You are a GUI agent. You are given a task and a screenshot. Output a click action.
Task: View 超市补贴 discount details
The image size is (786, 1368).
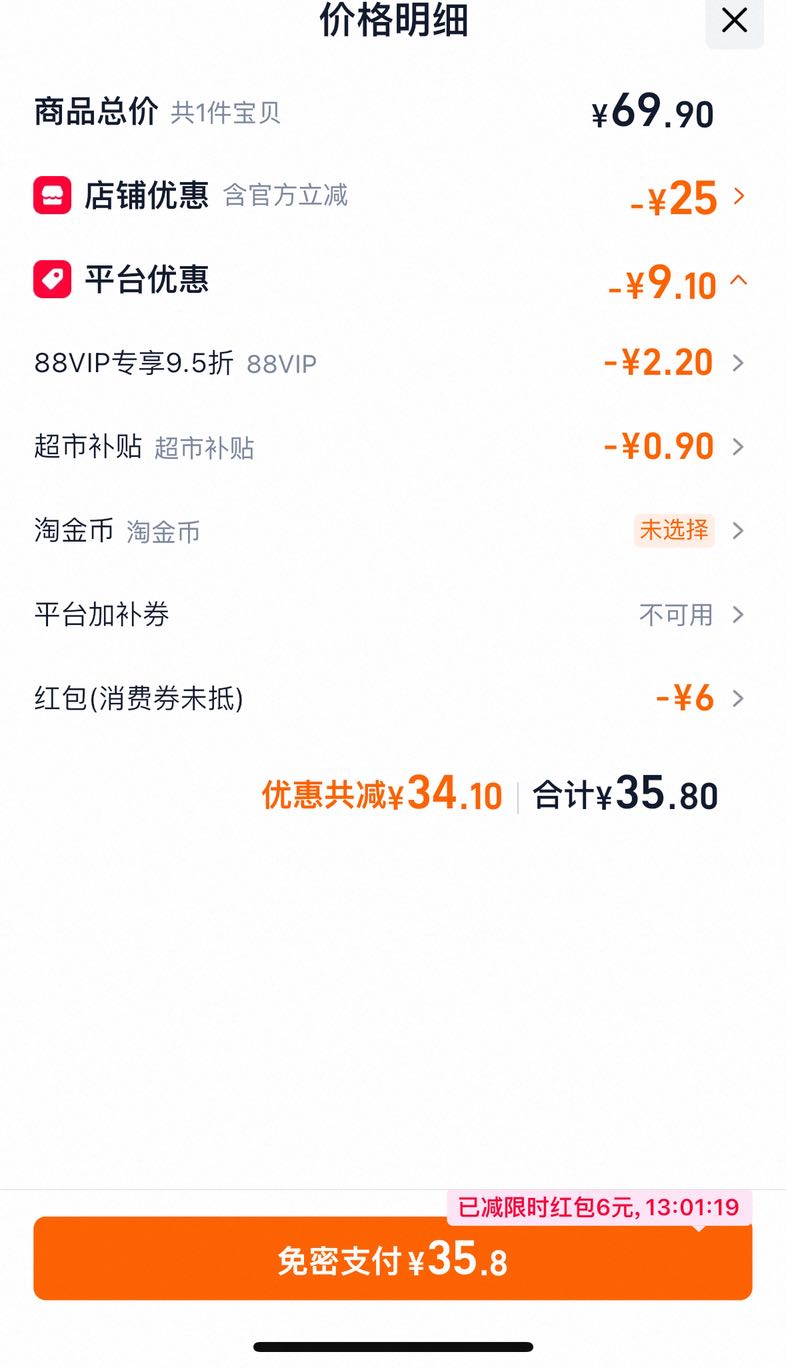point(392,447)
